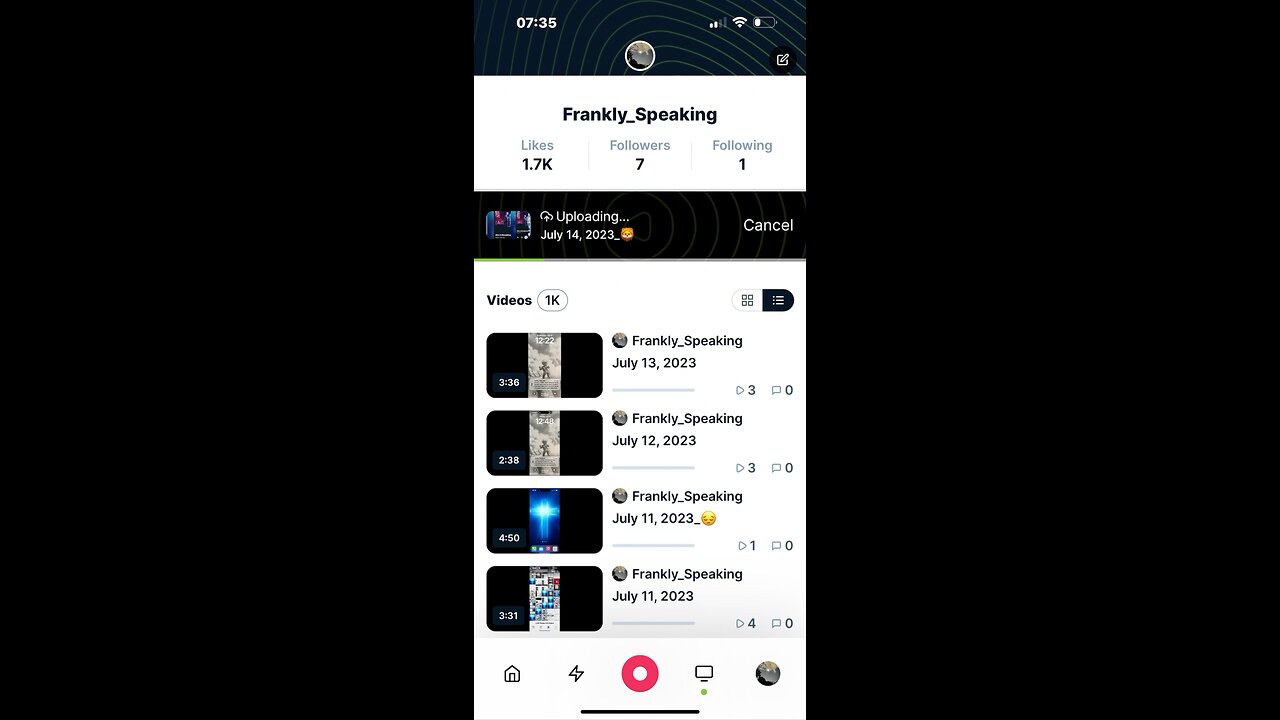Open the profile avatar tab
Viewport: 1280px width, 720px height.
tap(767, 674)
